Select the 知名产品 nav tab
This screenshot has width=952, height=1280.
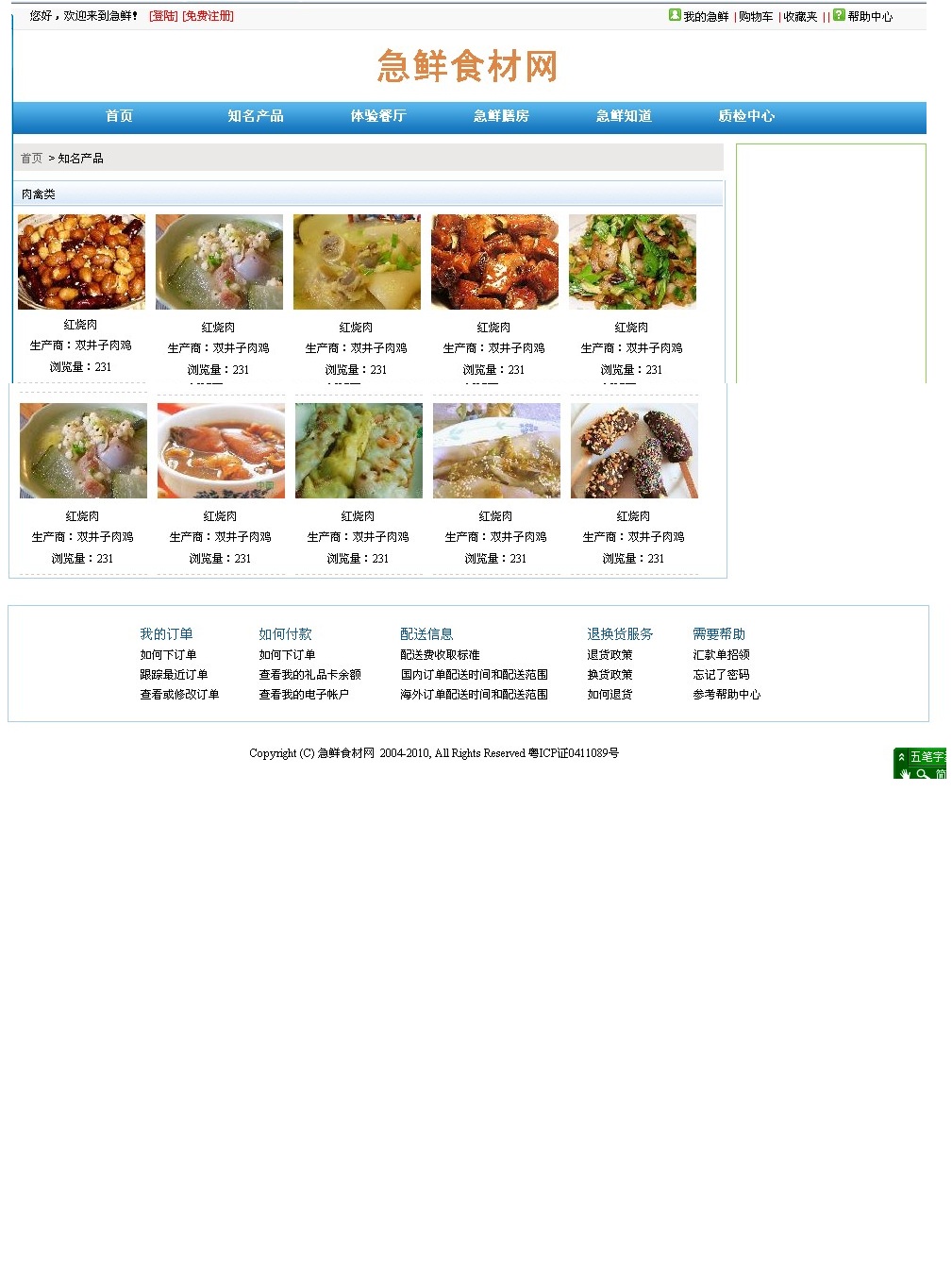coord(255,116)
